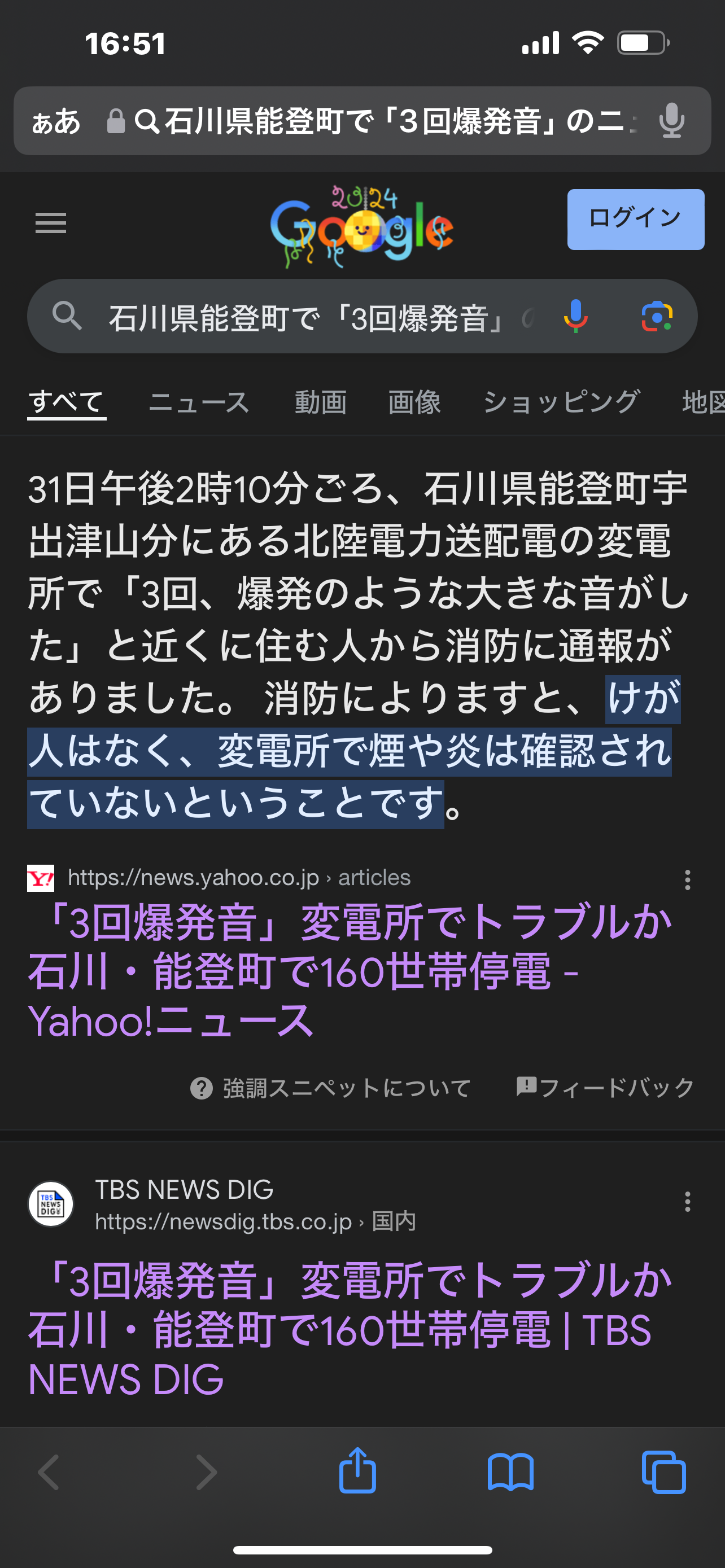Tap the ログイン button
This screenshot has width=725, height=1568.
tap(636, 219)
